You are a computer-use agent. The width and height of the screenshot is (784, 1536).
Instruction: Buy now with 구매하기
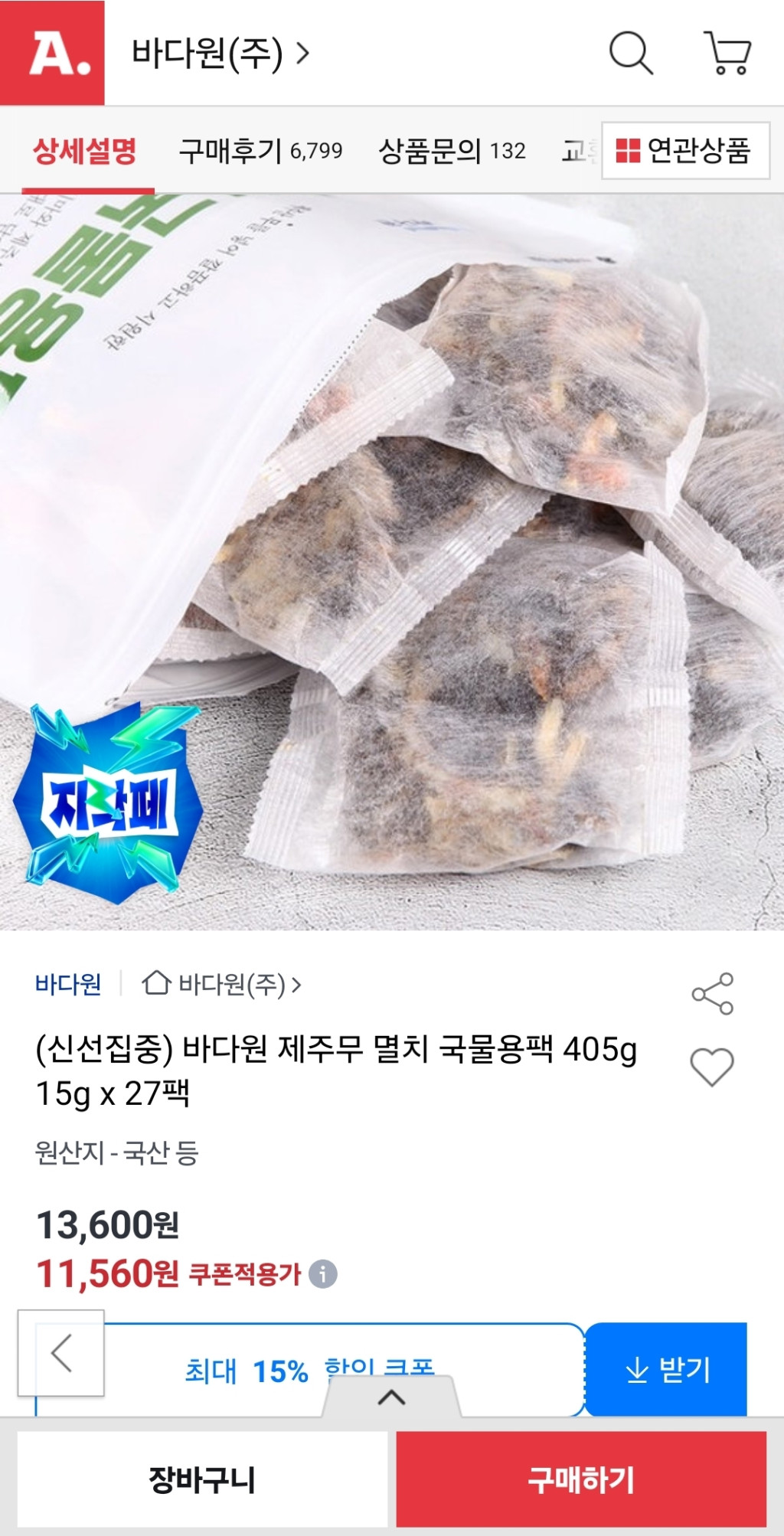581,1479
